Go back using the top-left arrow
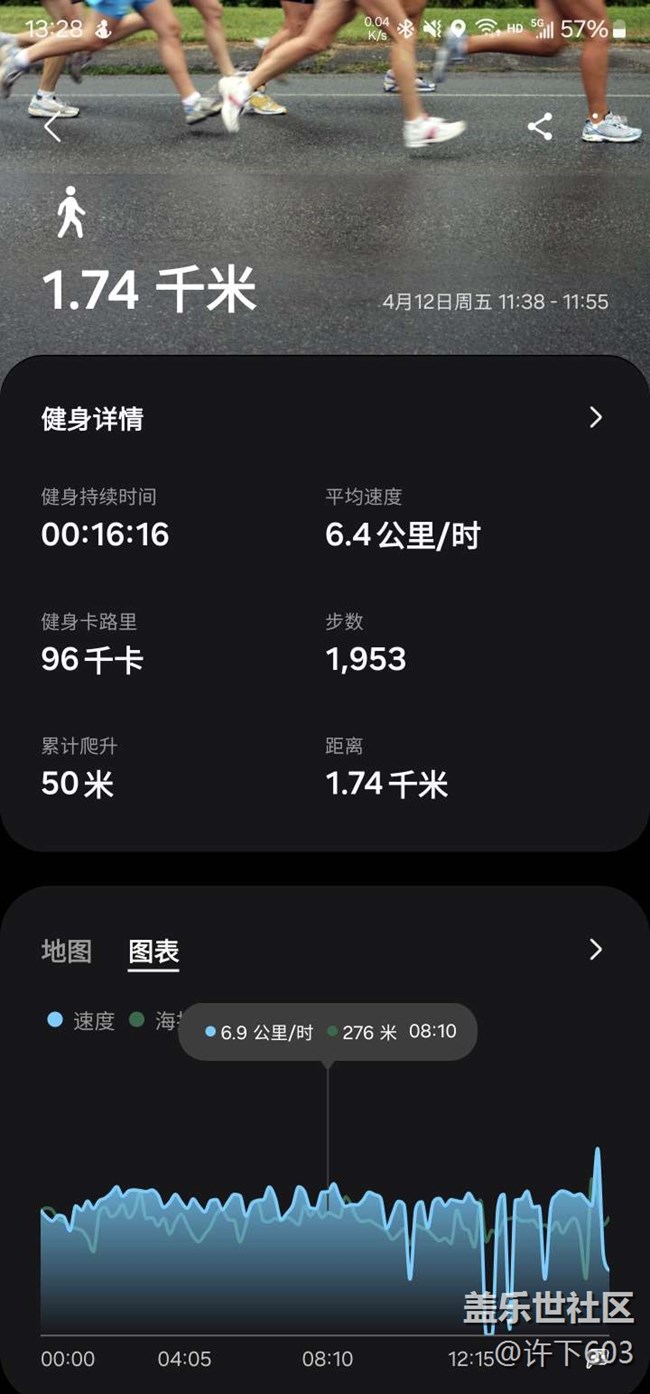The width and height of the screenshot is (650, 1394). [x=52, y=128]
